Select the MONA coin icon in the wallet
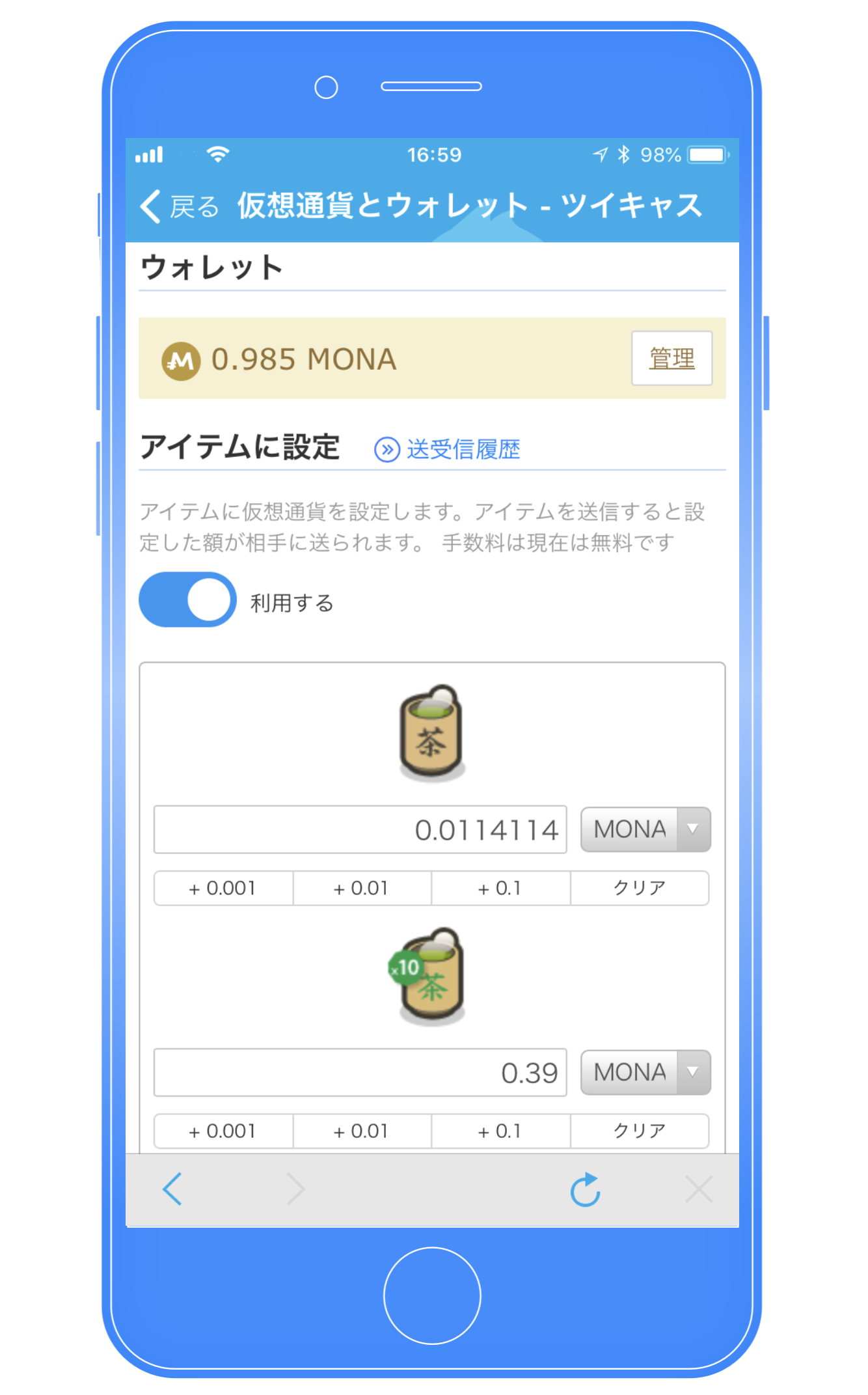Screen dimensions: 868x1395 click(x=181, y=359)
